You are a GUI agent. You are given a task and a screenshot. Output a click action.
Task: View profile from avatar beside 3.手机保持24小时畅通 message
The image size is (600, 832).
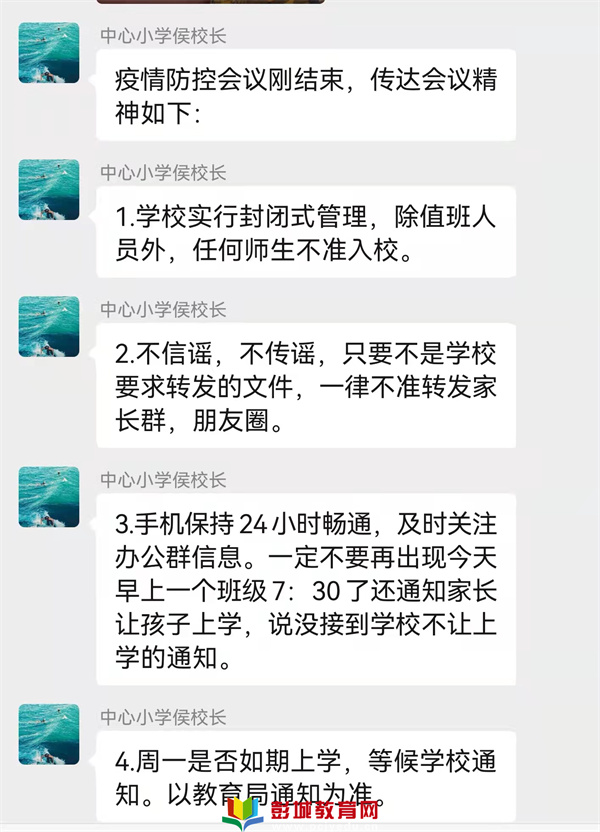49,497
